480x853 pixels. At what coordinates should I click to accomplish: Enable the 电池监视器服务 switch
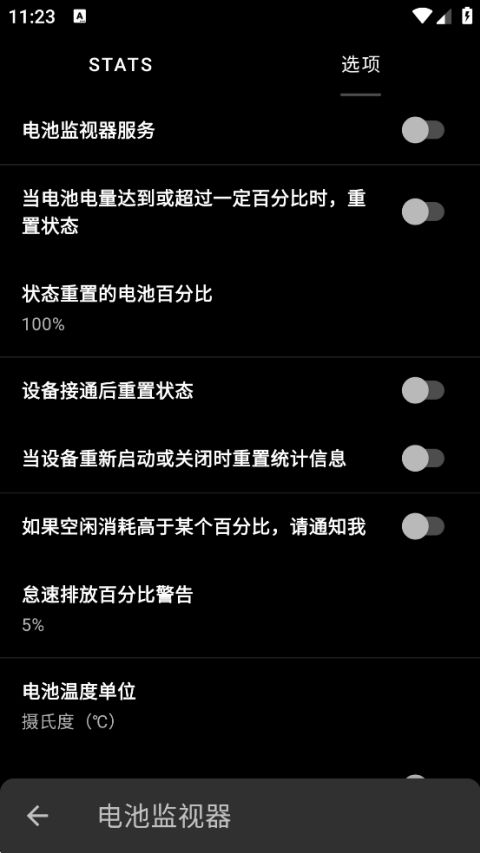(x=423, y=131)
